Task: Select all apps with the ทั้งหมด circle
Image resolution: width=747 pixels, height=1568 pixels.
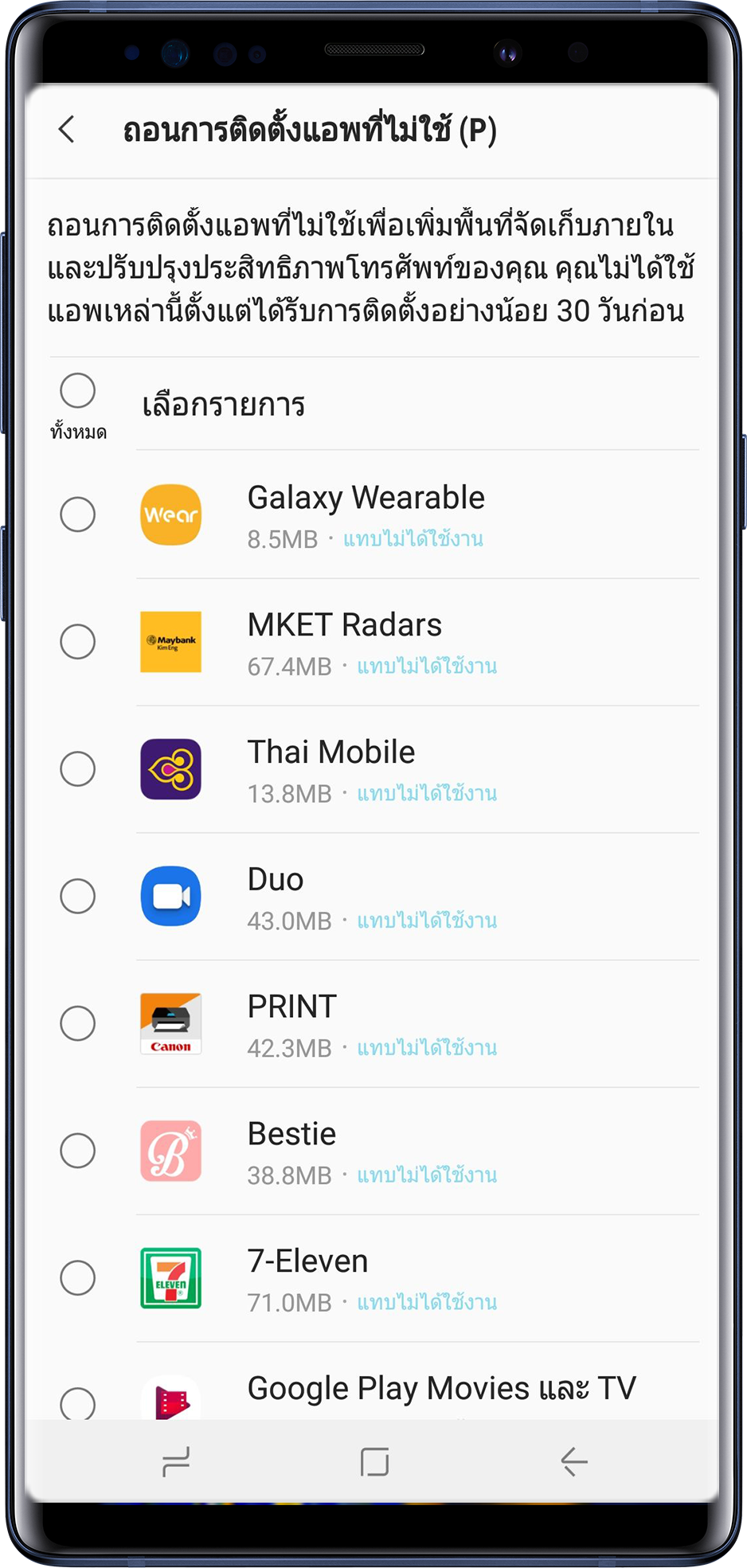Action: [x=78, y=391]
